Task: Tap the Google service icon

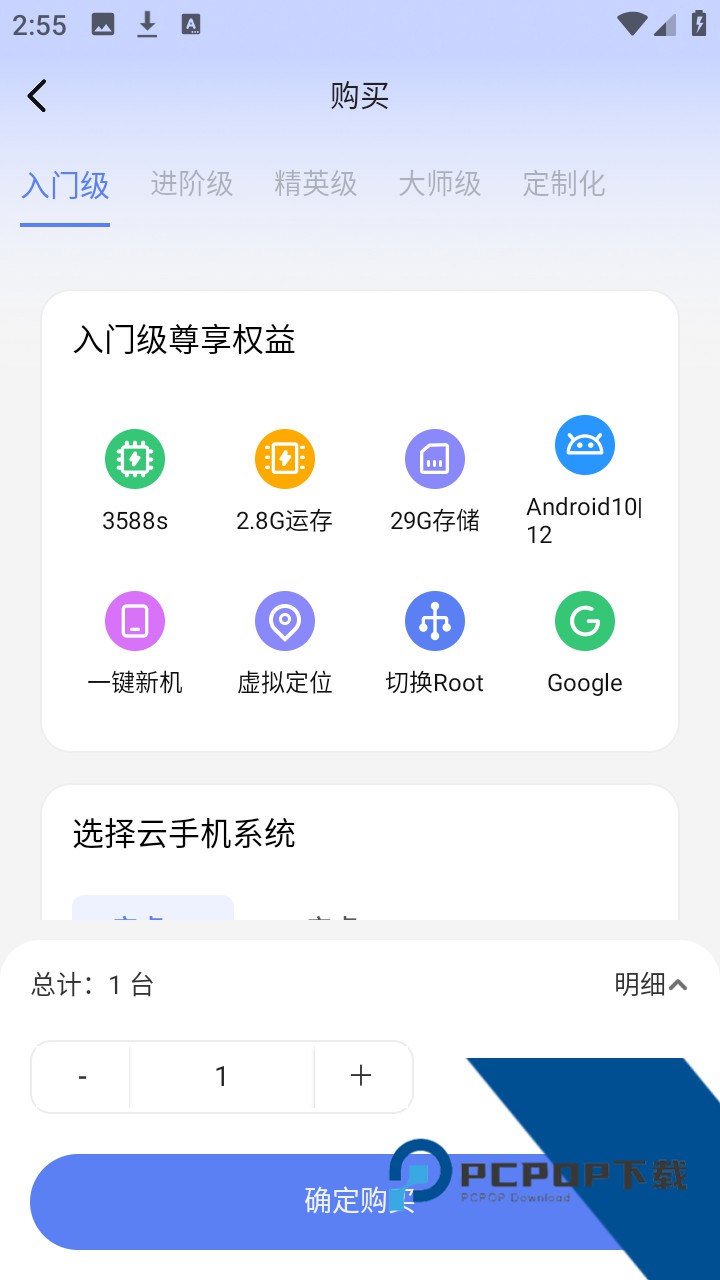Action: point(585,620)
